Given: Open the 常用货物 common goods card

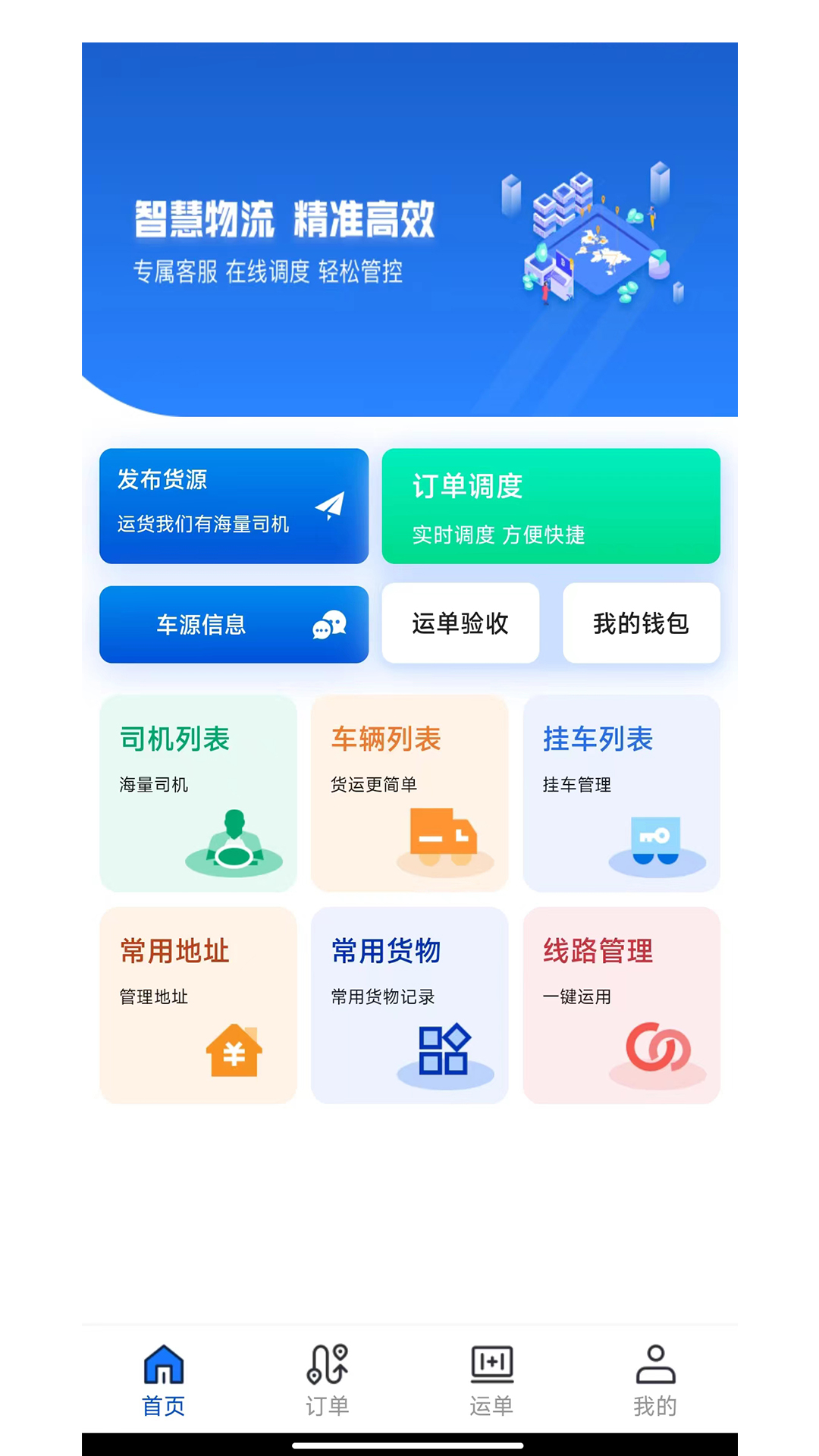Looking at the screenshot, I should pyautogui.click(x=409, y=1006).
